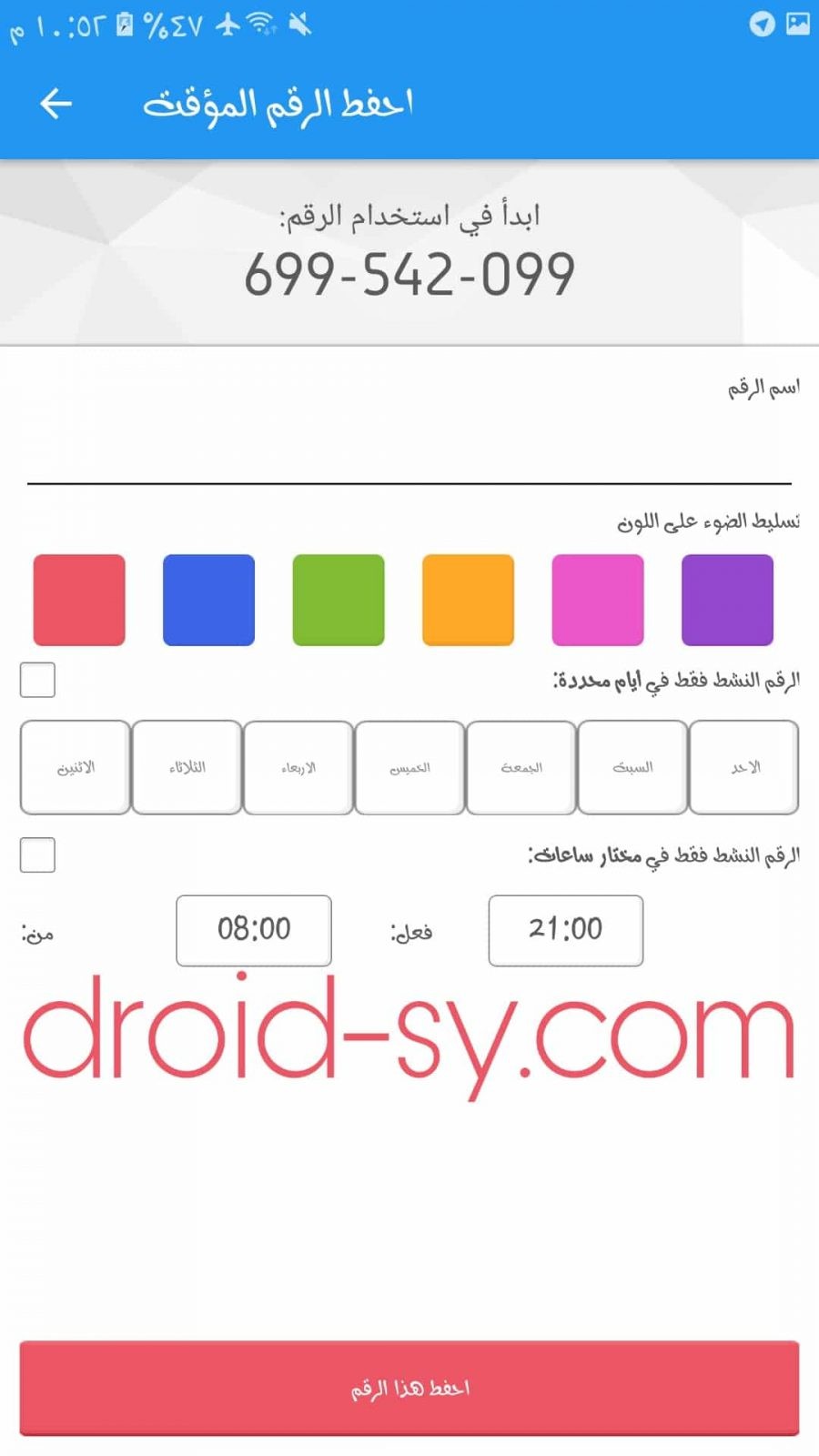
Task: Select the red highlight color
Action: [x=79, y=600]
